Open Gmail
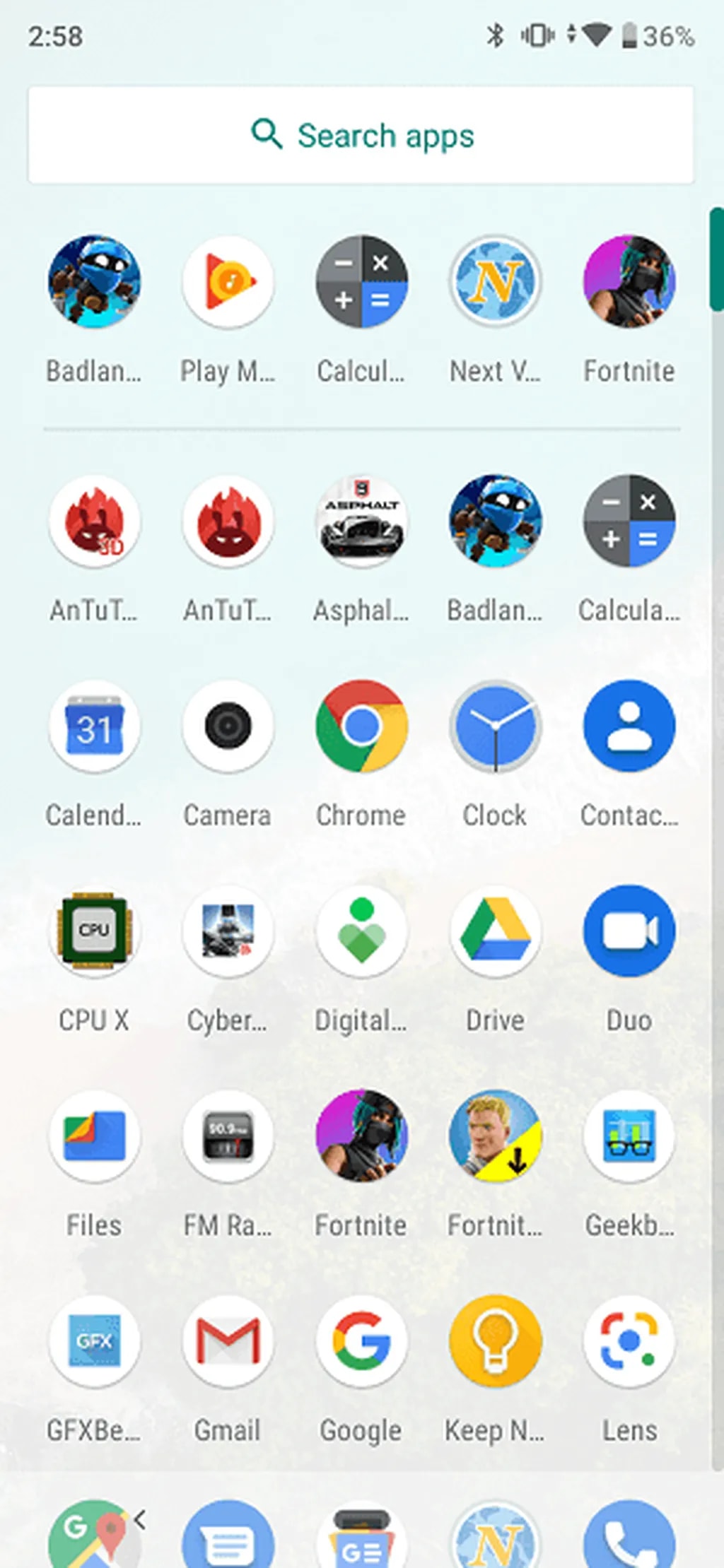 click(228, 1343)
